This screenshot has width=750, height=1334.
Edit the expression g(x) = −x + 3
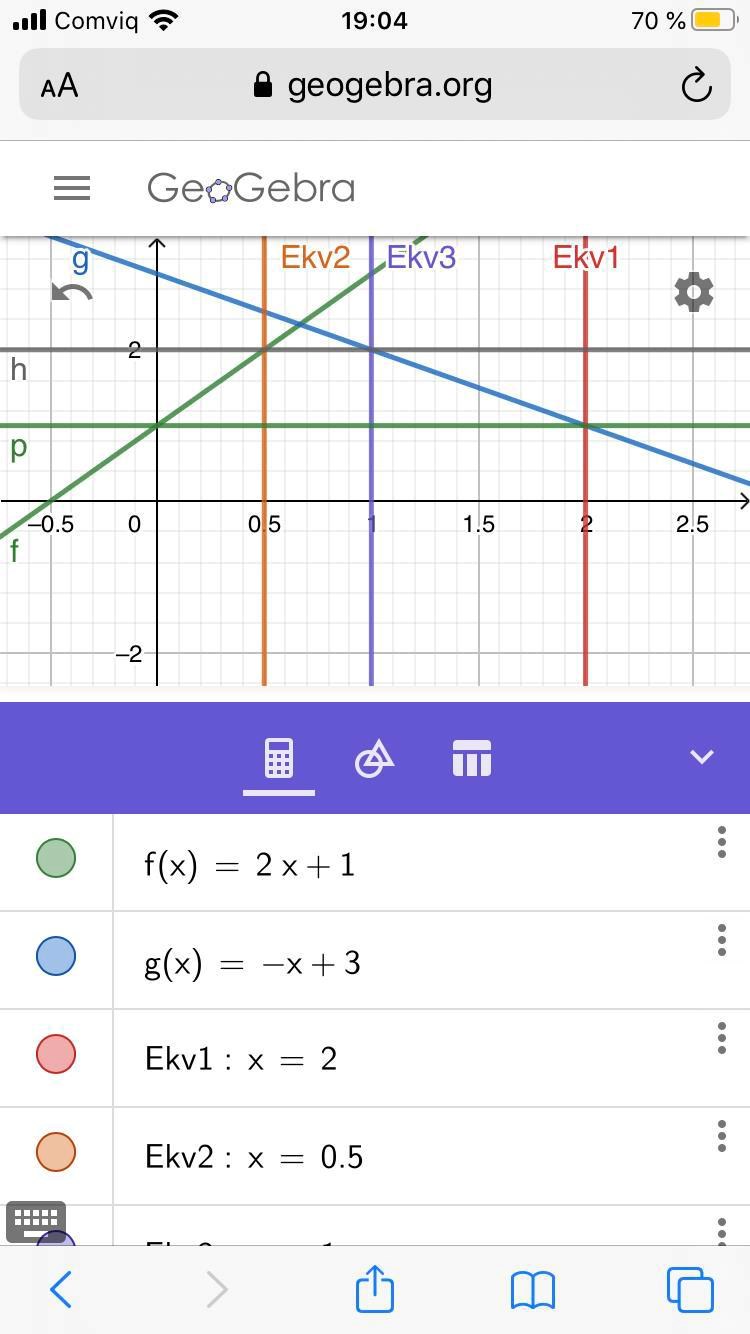click(252, 963)
